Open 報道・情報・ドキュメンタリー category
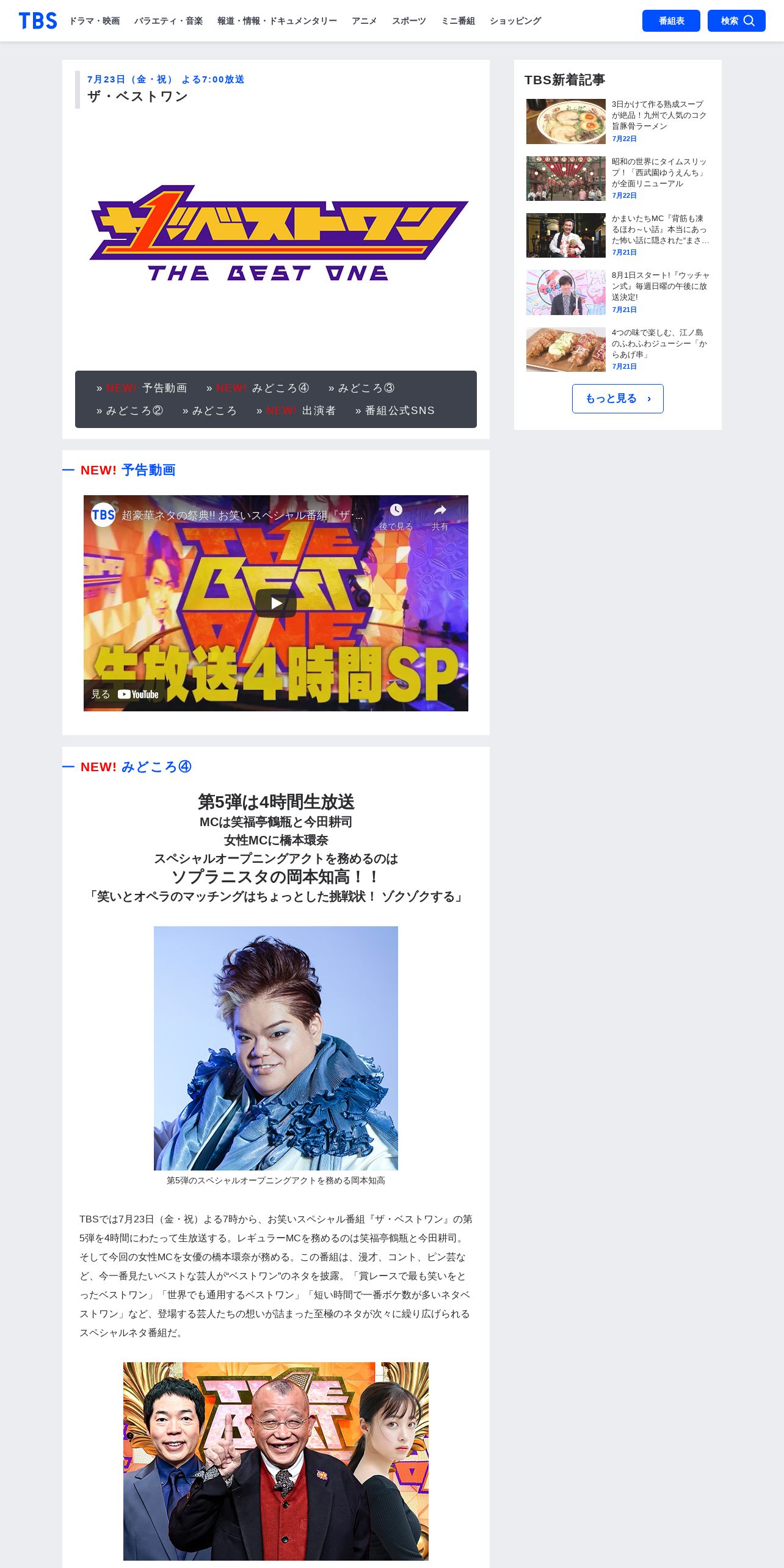784x1568 pixels. point(277,21)
